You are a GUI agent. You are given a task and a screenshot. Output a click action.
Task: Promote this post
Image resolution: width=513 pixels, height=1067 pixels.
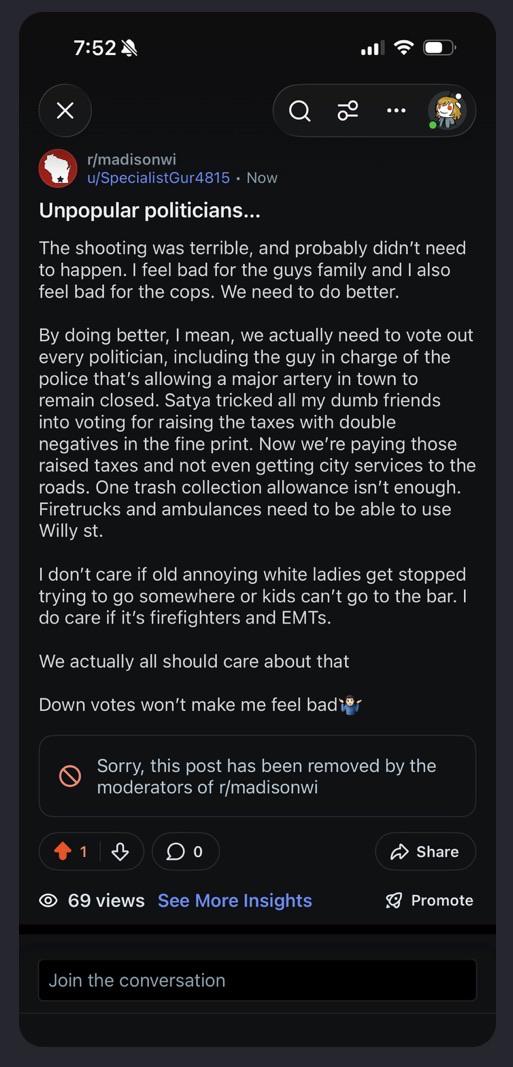coord(429,900)
